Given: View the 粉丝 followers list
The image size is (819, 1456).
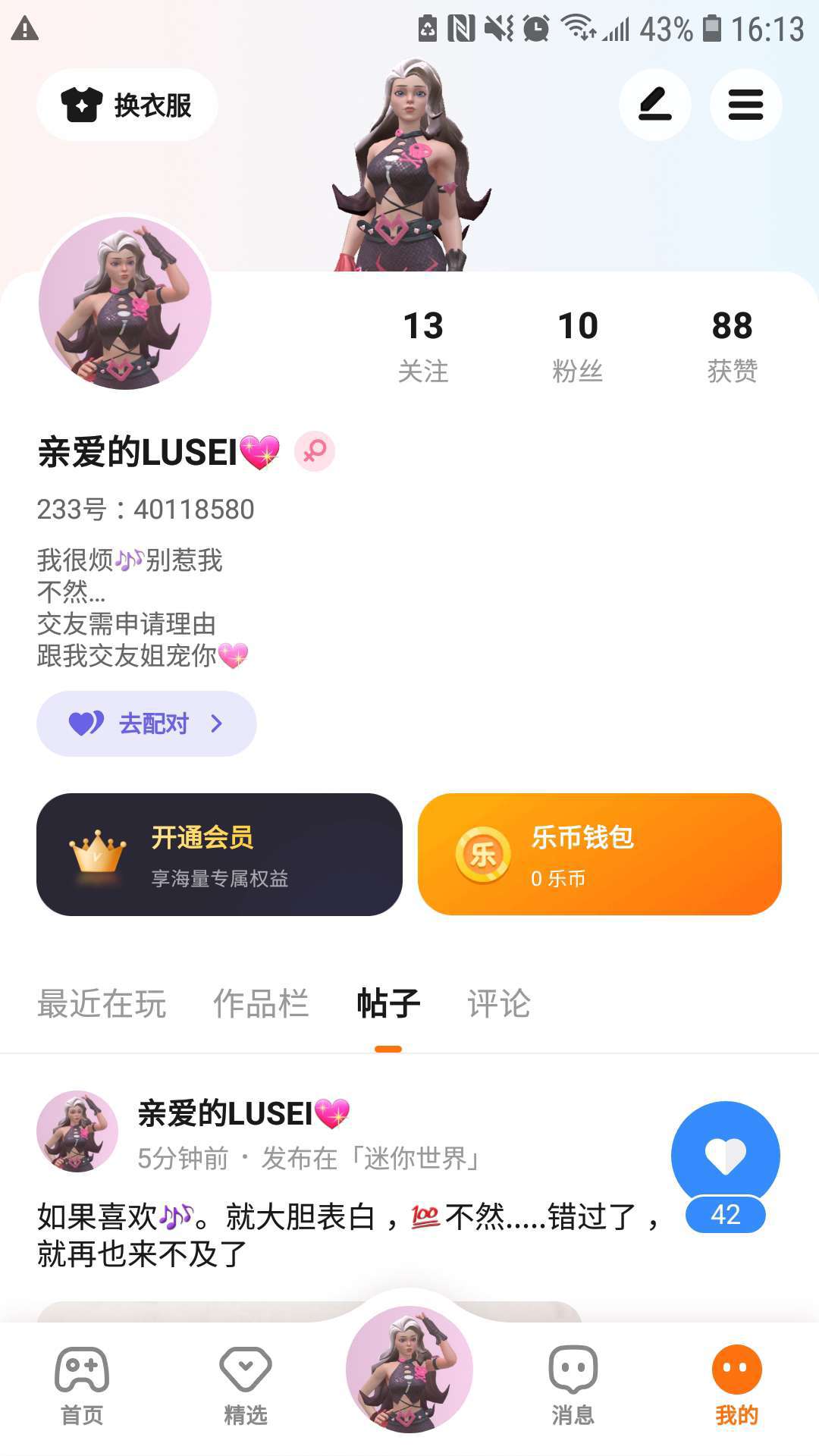Looking at the screenshot, I should 578,345.
